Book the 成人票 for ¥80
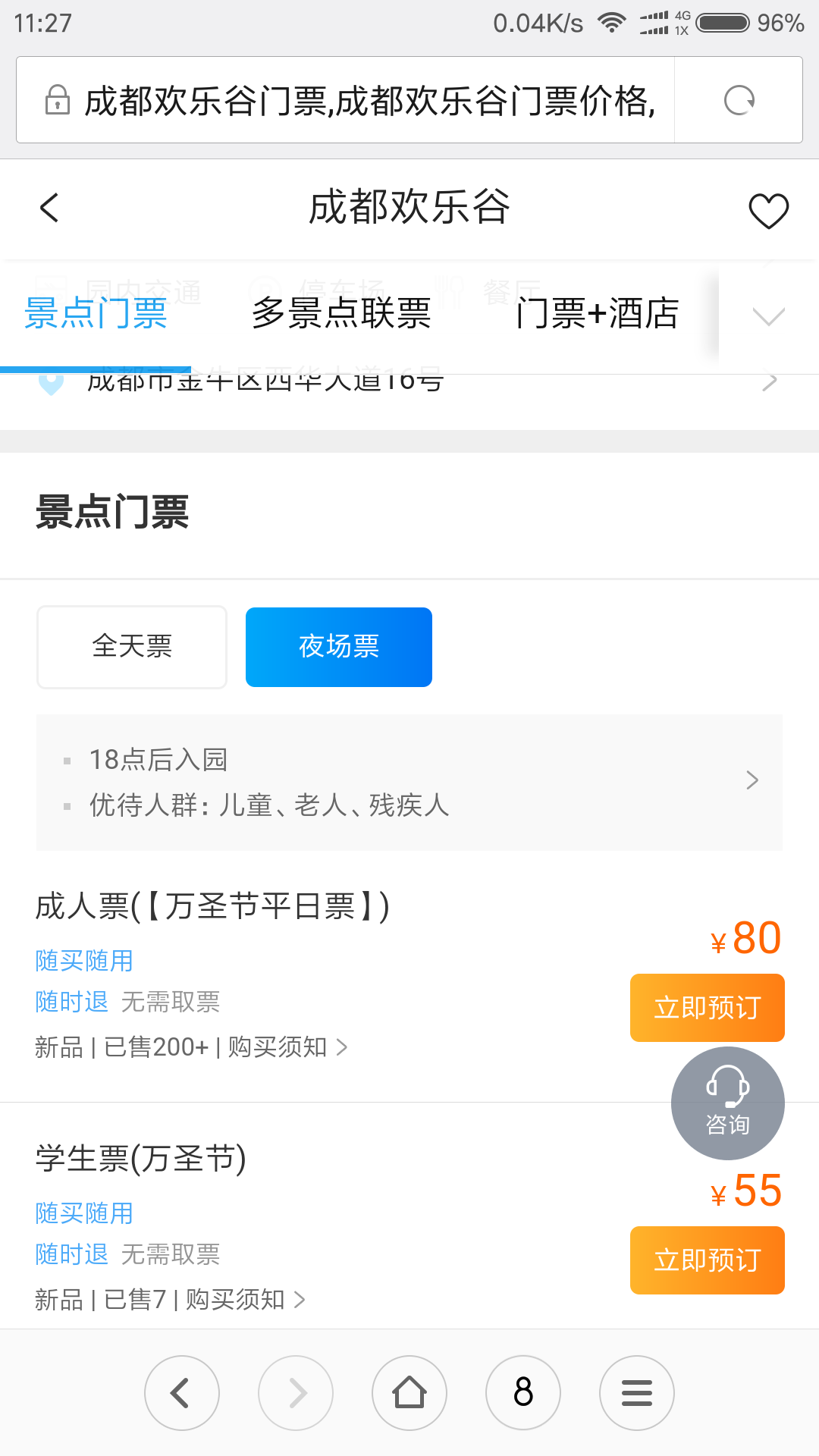Screen dimensions: 819x1456 [707, 1008]
